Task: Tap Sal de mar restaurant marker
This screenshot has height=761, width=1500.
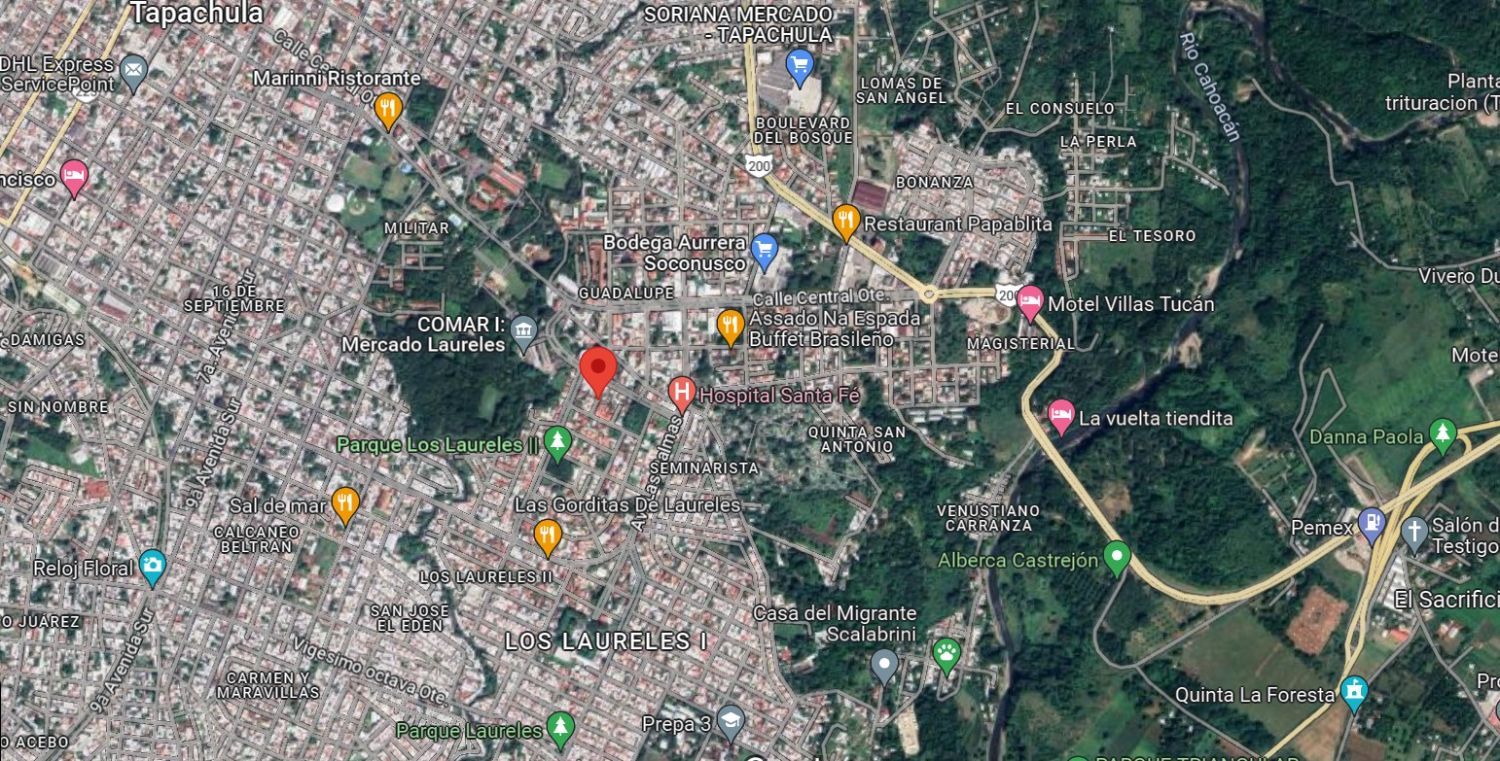Action: tap(345, 505)
